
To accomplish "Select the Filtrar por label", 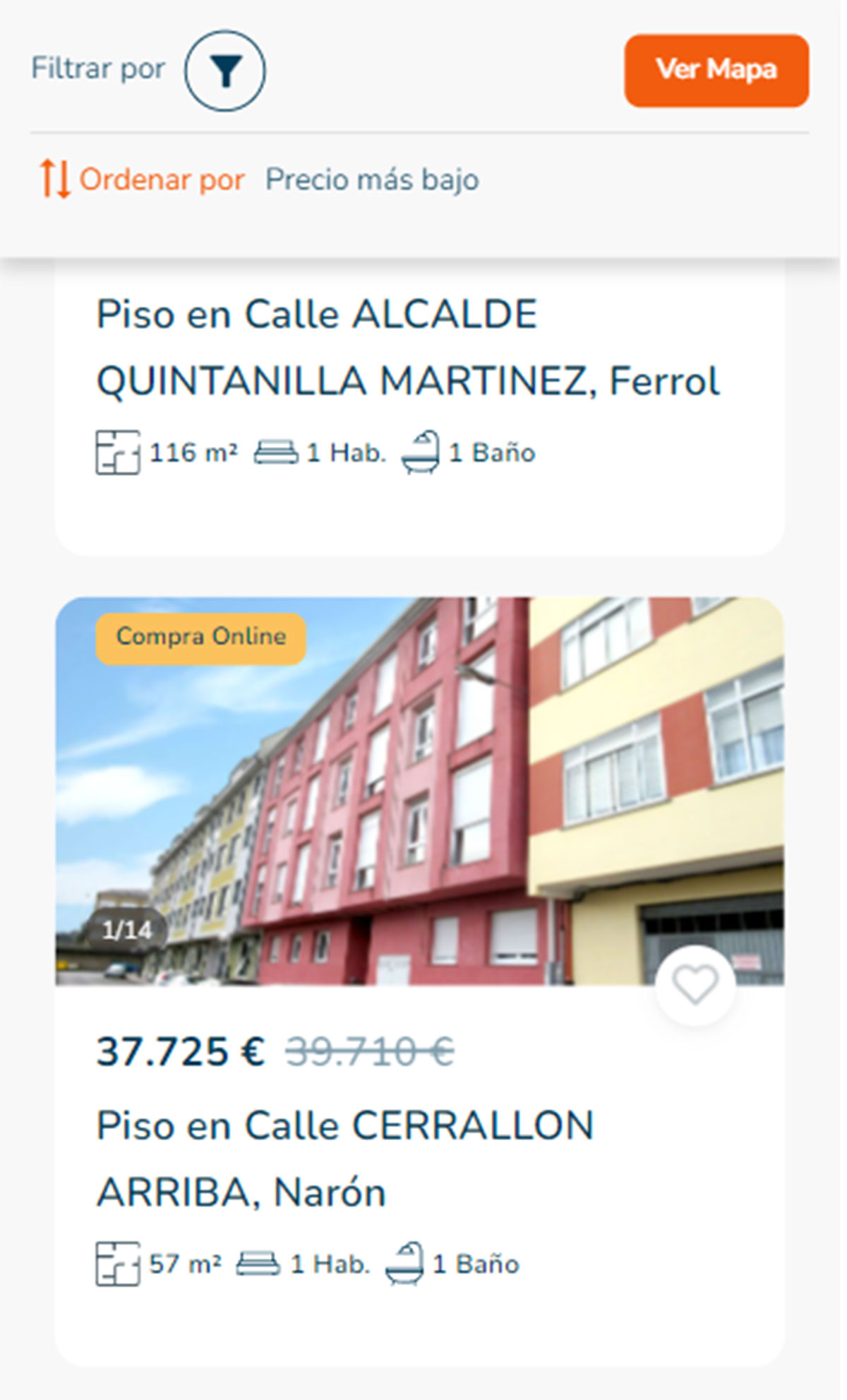I will coord(97,68).
